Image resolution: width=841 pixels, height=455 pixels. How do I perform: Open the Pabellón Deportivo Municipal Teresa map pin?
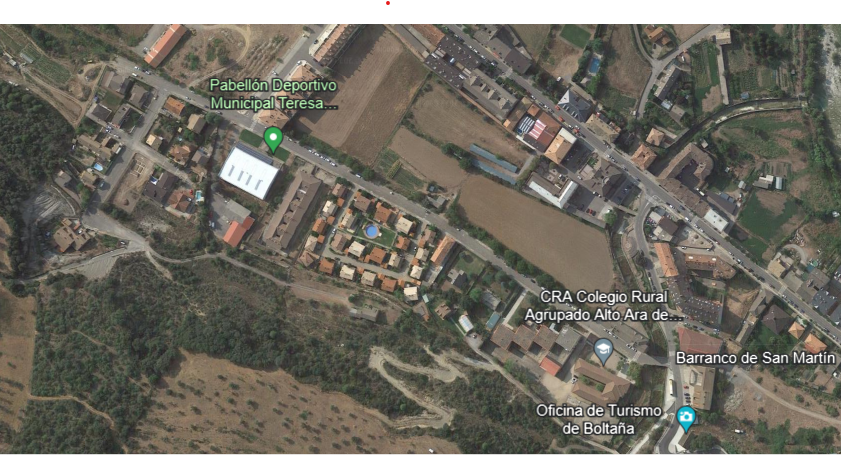click(x=272, y=137)
